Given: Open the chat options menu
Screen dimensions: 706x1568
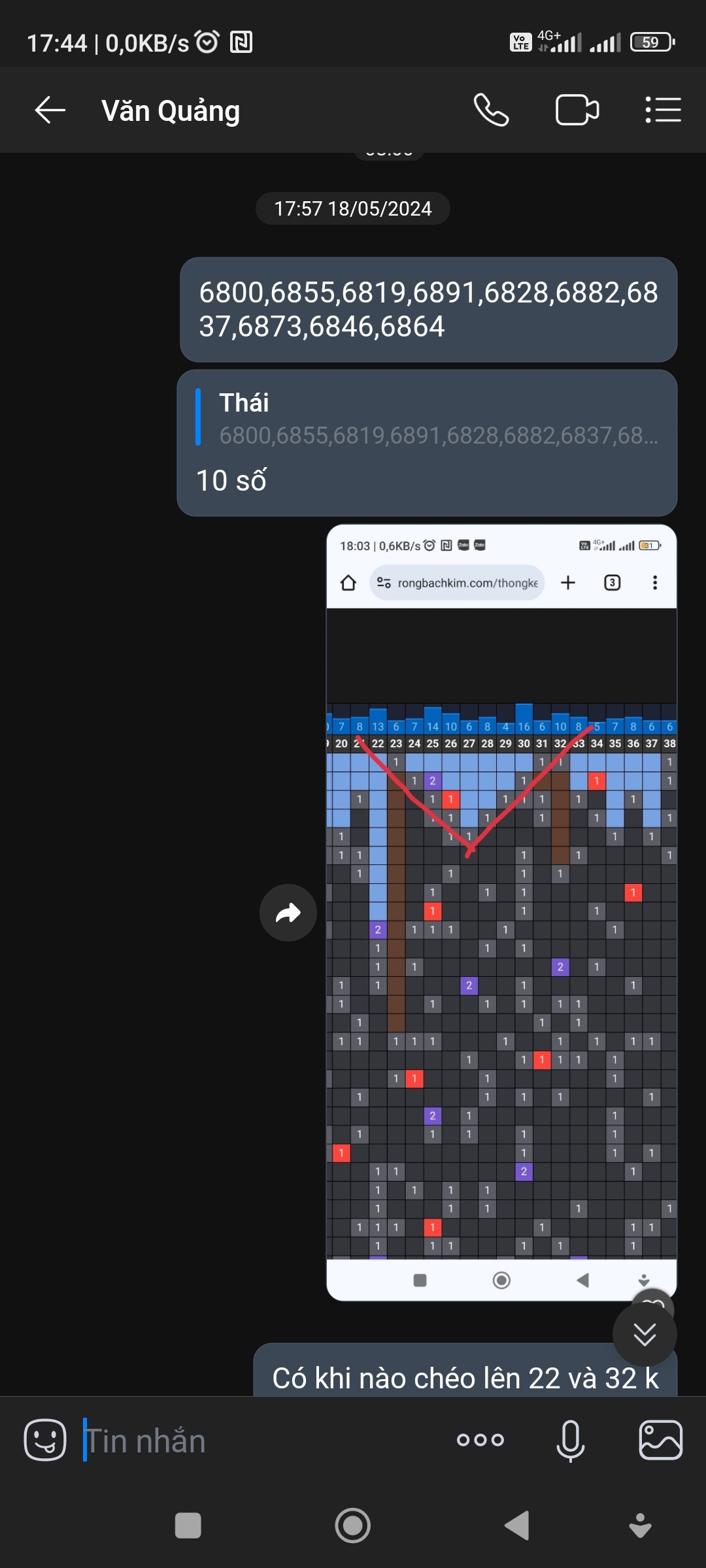Looking at the screenshot, I should coord(663,110).
